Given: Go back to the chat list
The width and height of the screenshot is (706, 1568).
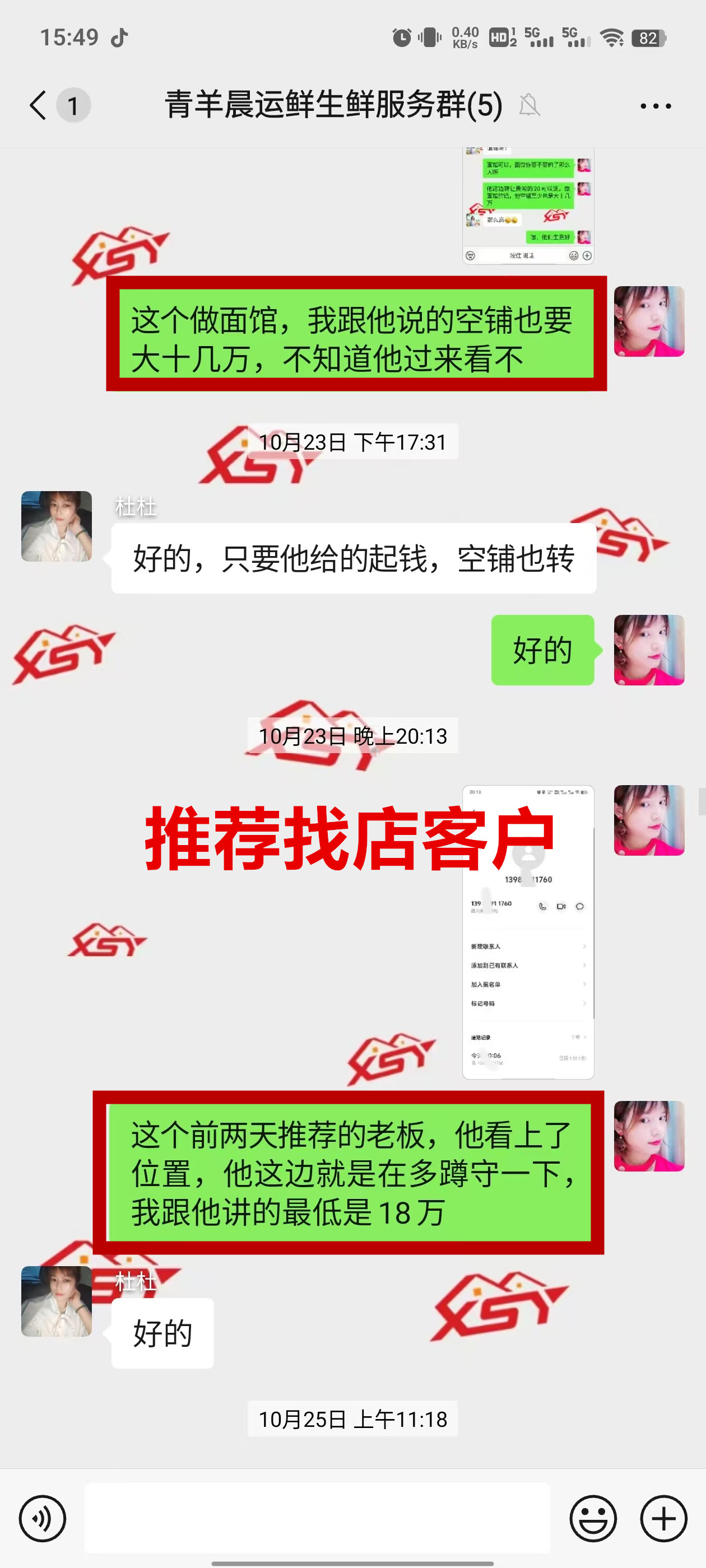Looking at the screenshot, I should coord(38,105).
